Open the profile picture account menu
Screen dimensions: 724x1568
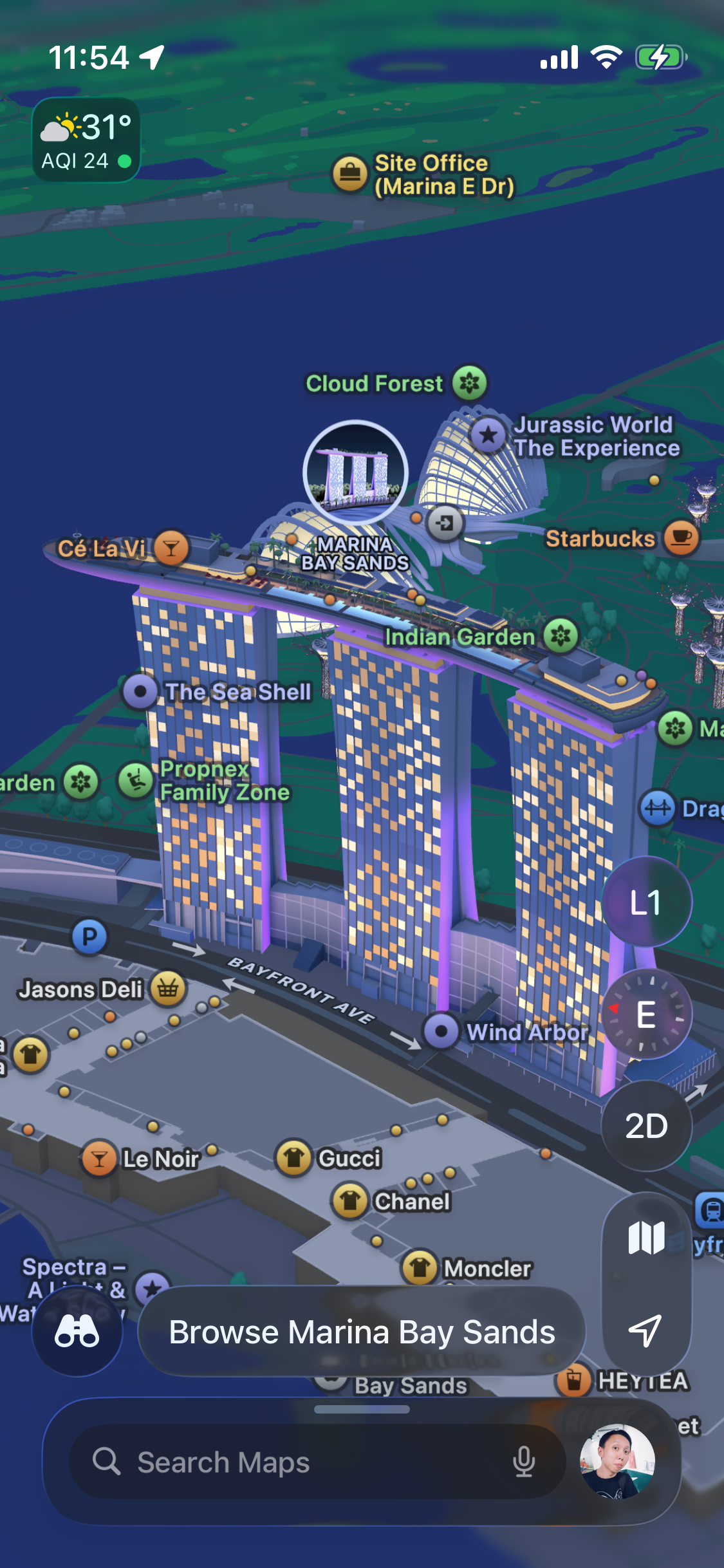click(x=617, y=1462)
